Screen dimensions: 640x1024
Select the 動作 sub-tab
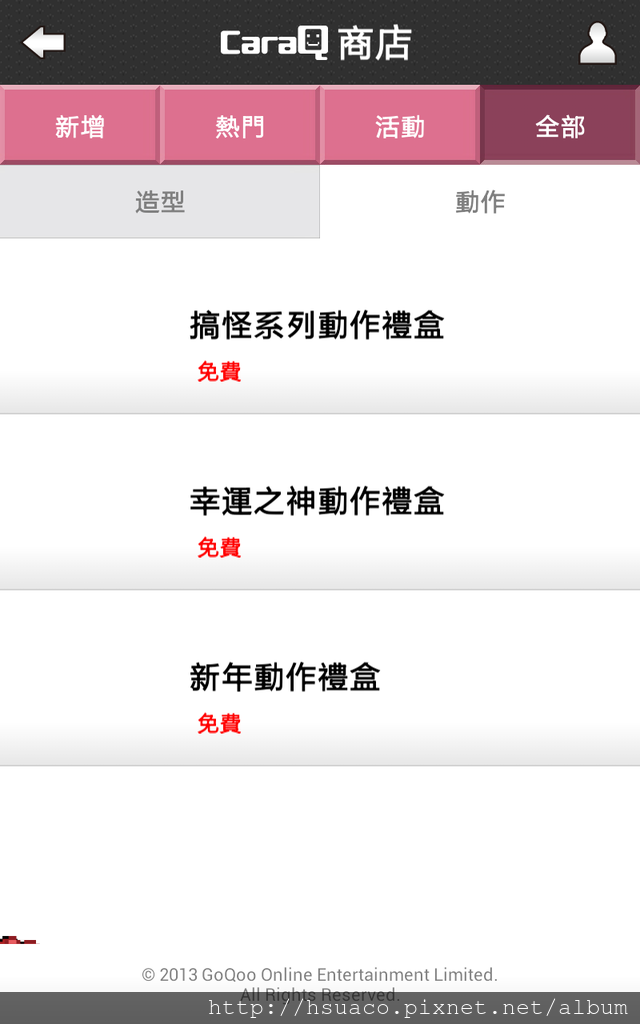point(480,202)
